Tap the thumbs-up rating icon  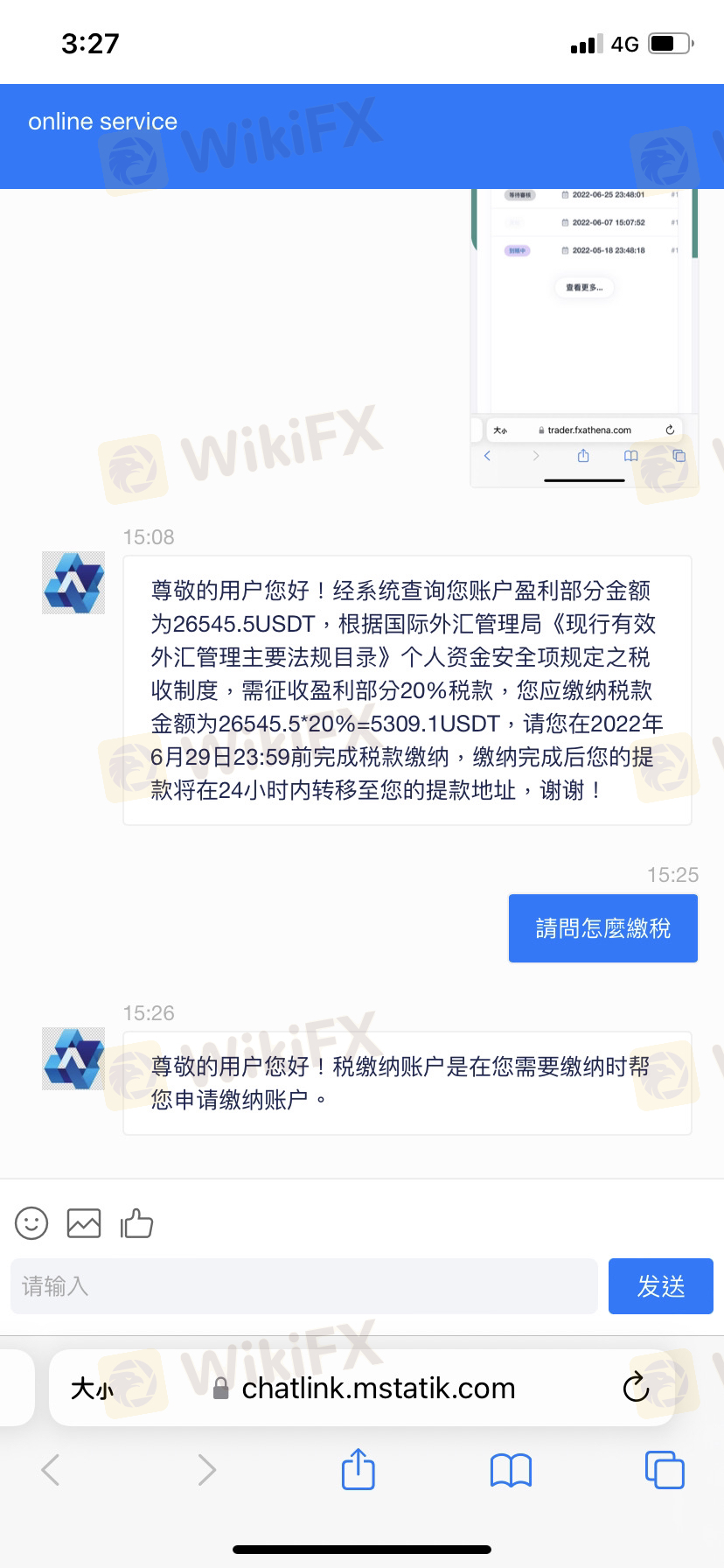pos(136,1222)
